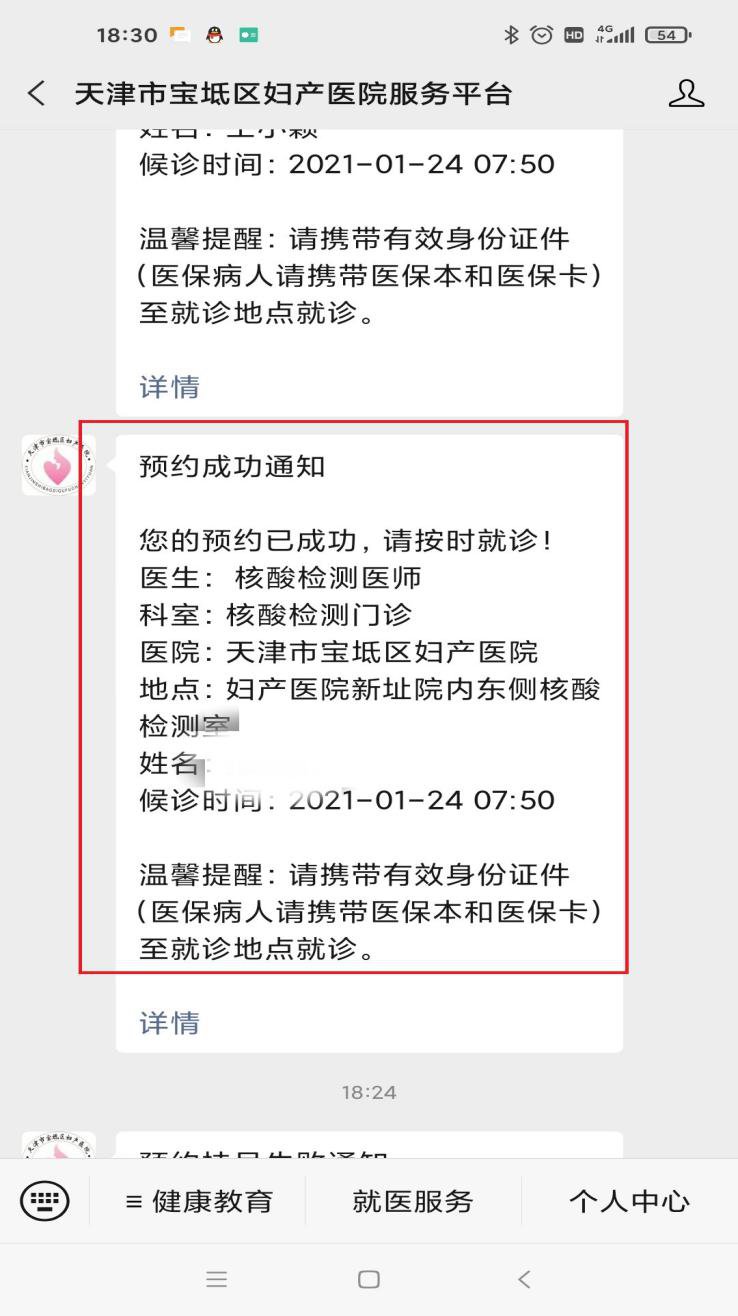The image size is (738, 1316).
Task: Tap the system home button
Action: click(369, 1279)
